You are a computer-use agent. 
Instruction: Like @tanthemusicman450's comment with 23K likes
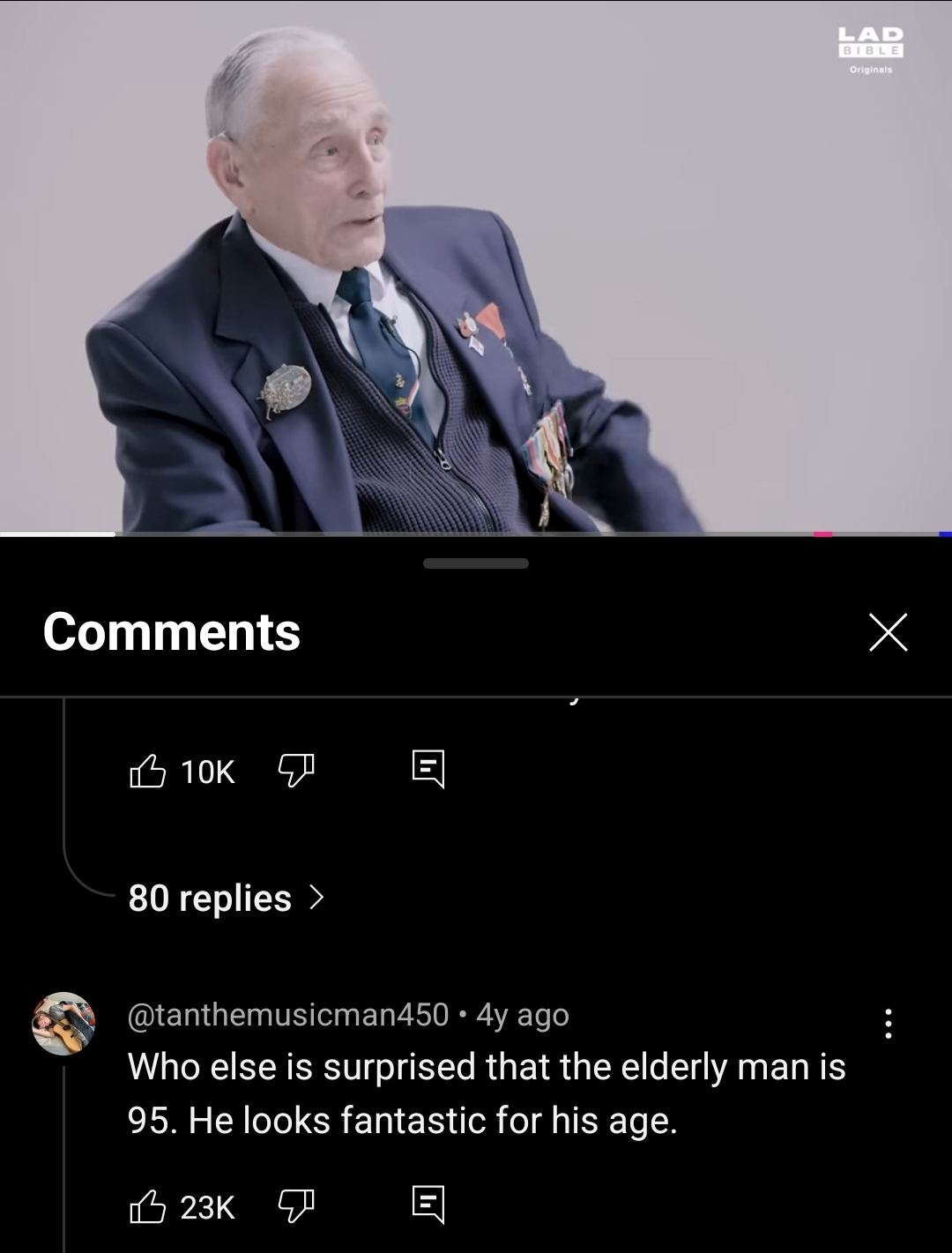(147, 1205)
